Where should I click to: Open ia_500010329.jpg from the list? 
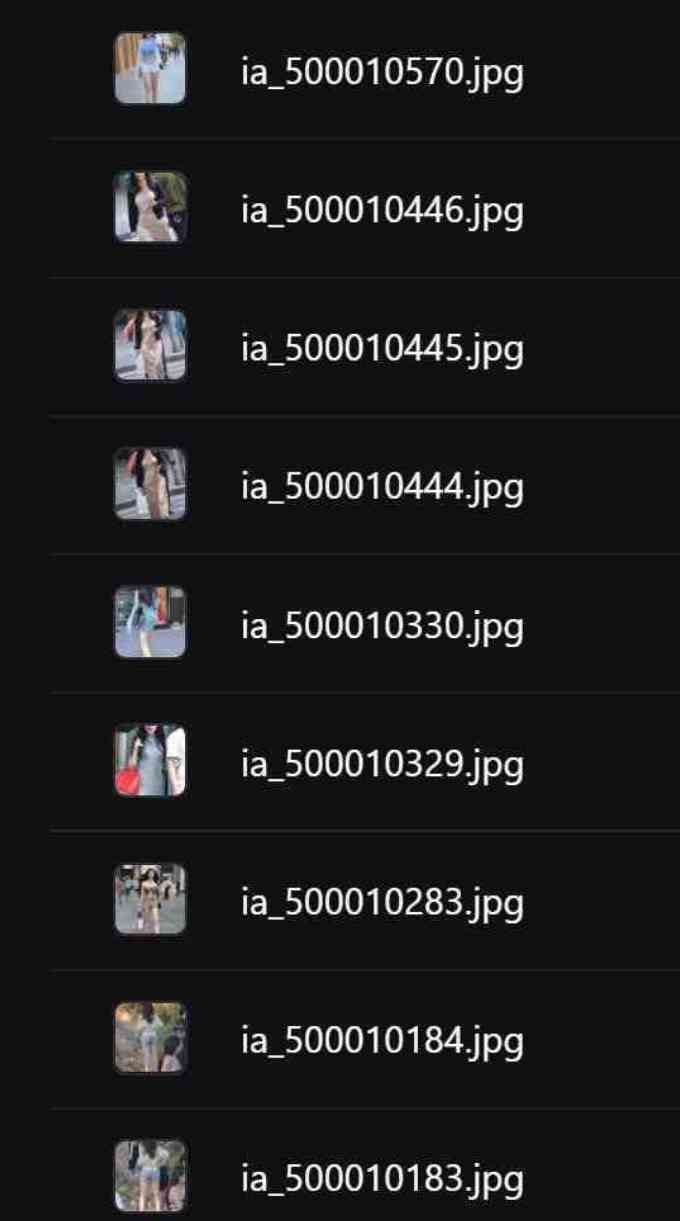[x=365, y=761]
